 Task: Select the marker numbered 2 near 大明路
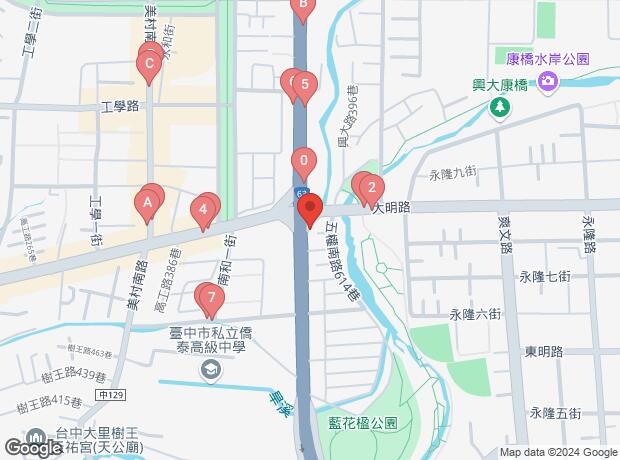[x=371, y=187]
